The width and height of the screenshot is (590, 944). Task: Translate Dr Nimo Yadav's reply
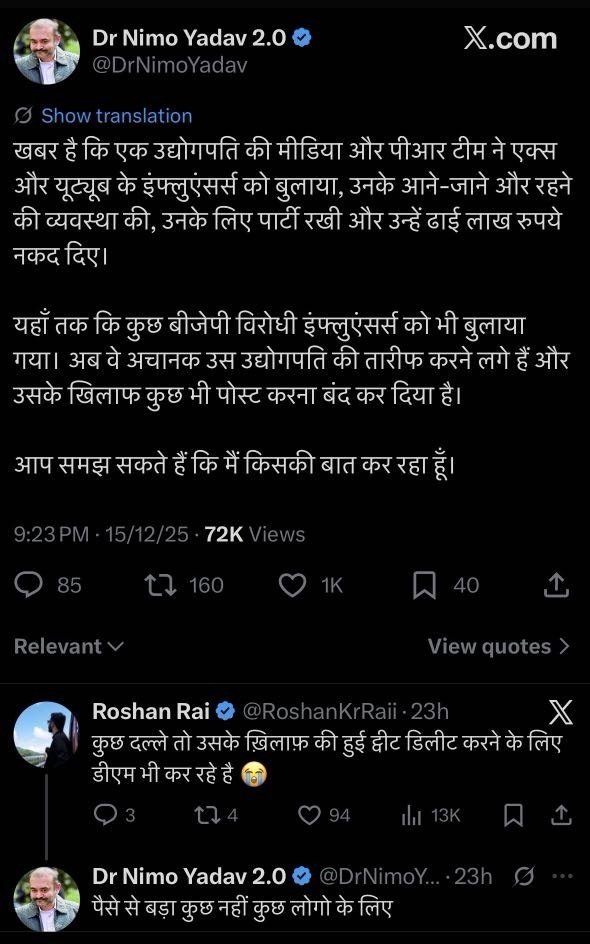click(x=524, y=877)
